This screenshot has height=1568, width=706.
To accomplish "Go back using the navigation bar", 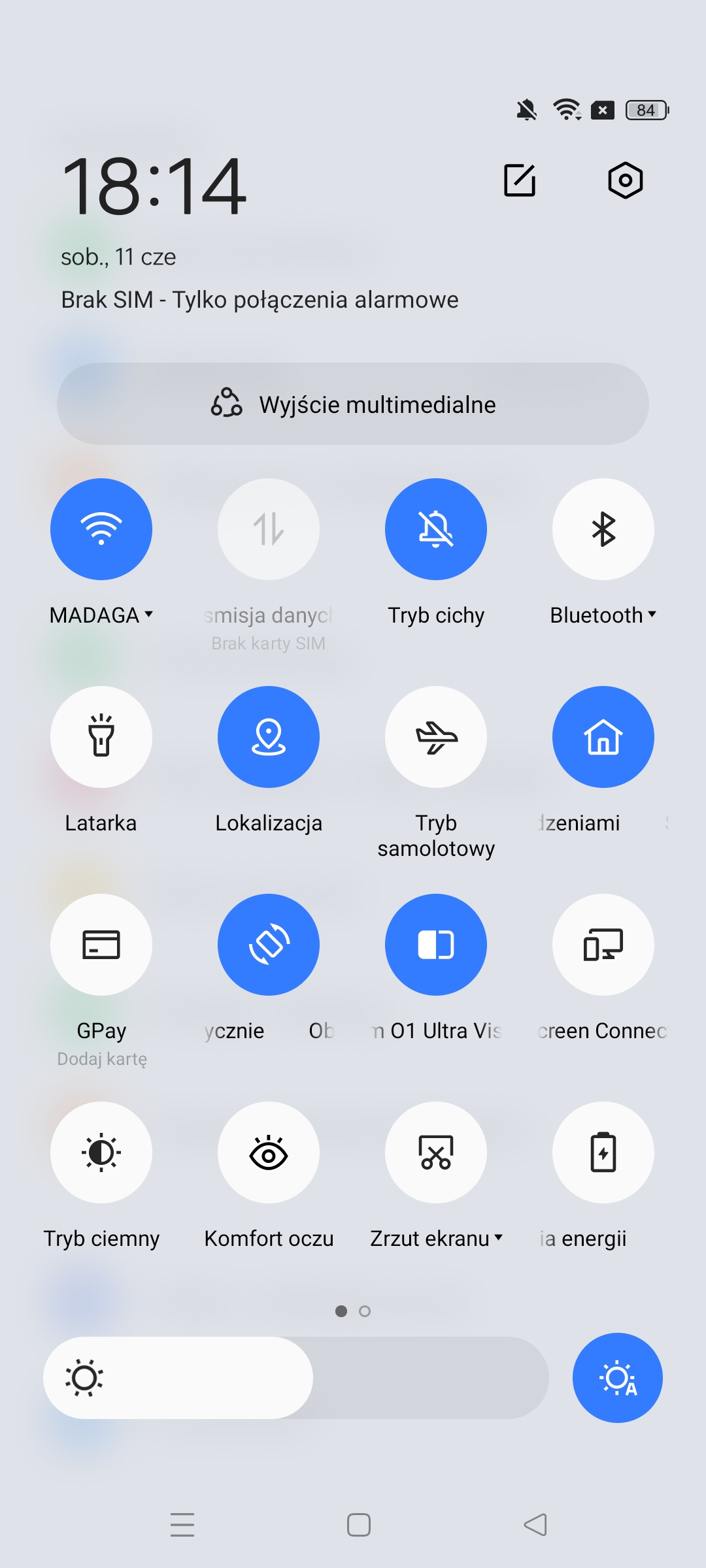I will tap(535, 1525).
